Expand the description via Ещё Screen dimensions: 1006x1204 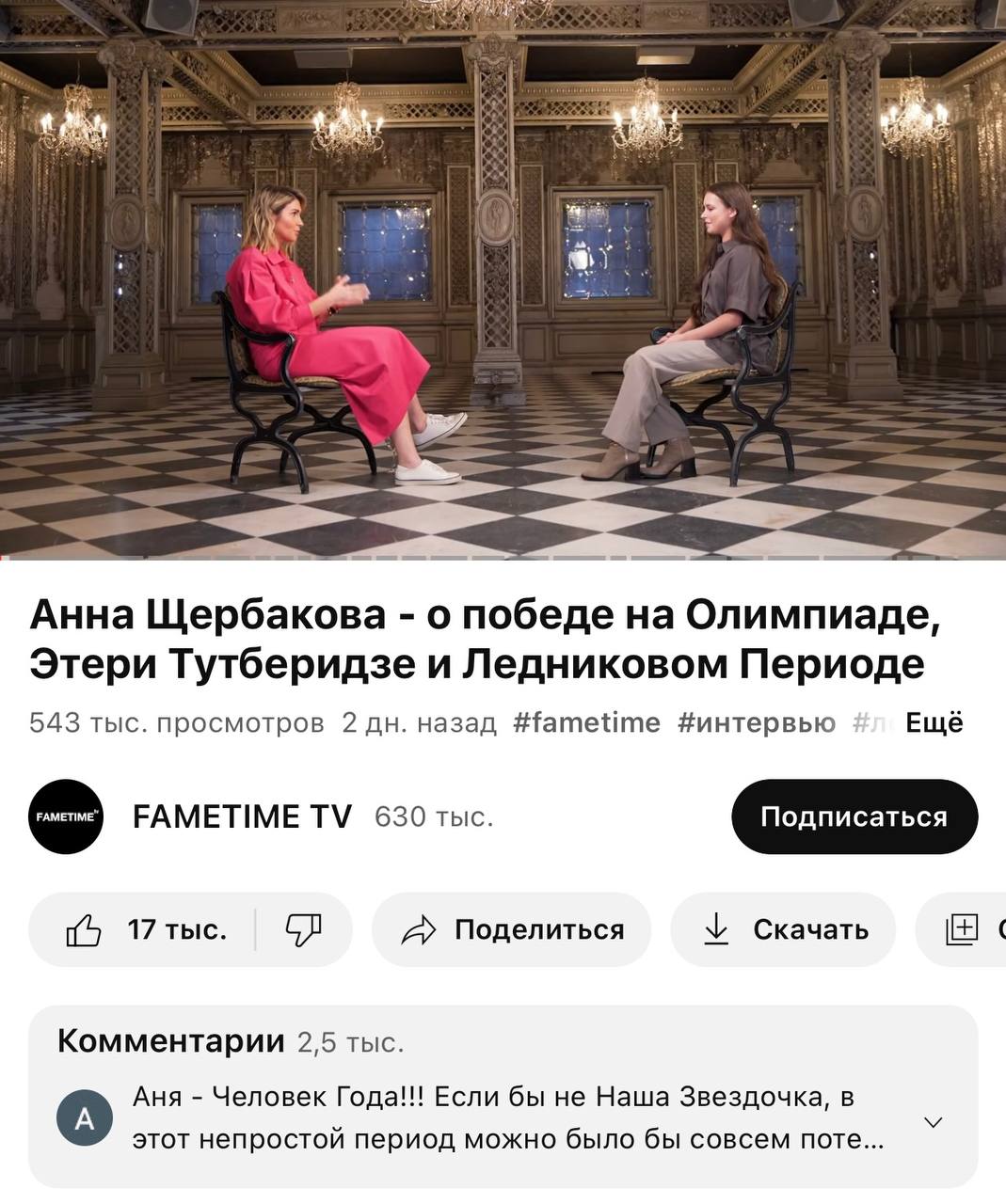(x=934, y=722)
